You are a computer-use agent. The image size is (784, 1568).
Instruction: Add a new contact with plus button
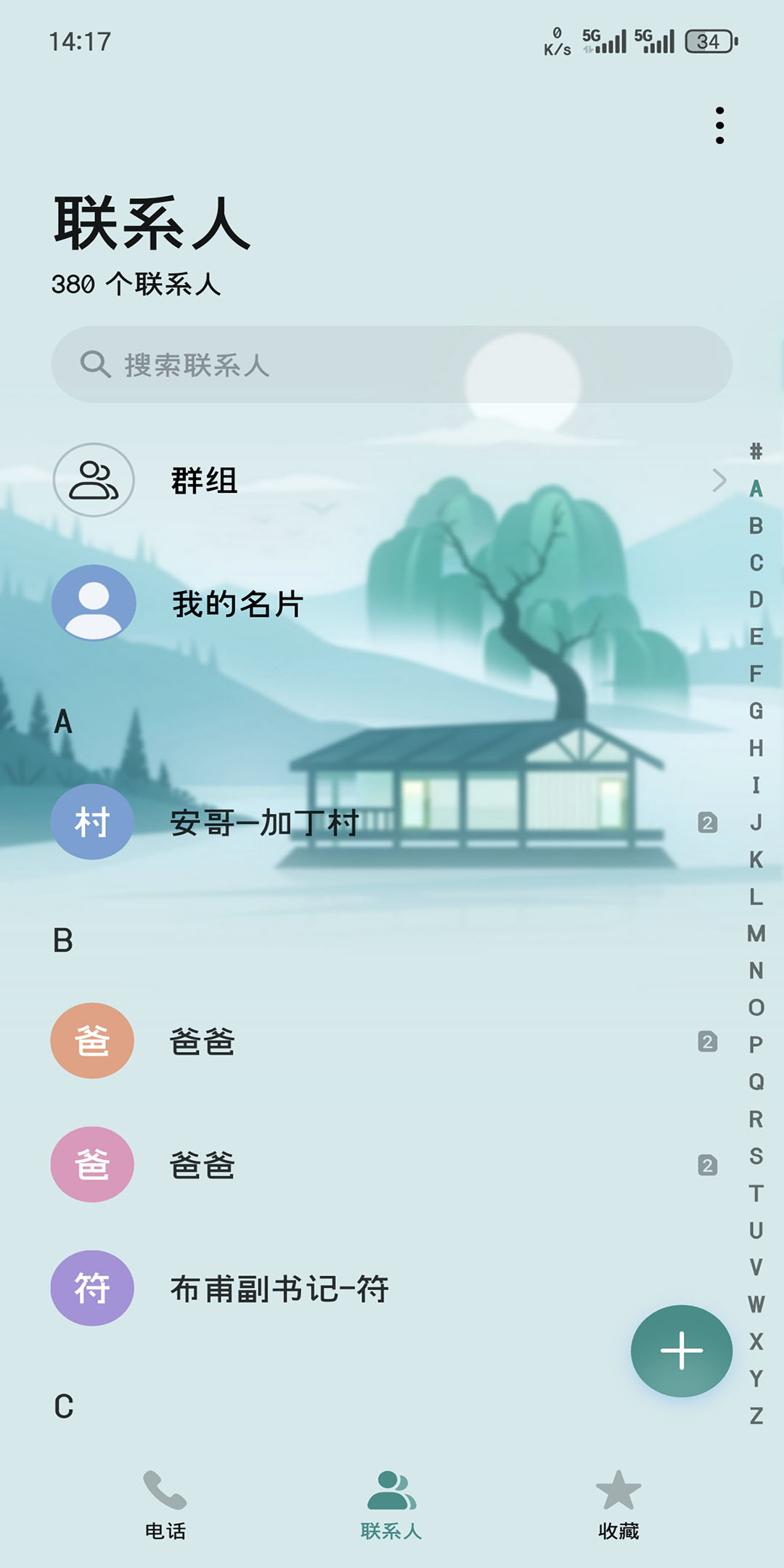point(681,1351)
